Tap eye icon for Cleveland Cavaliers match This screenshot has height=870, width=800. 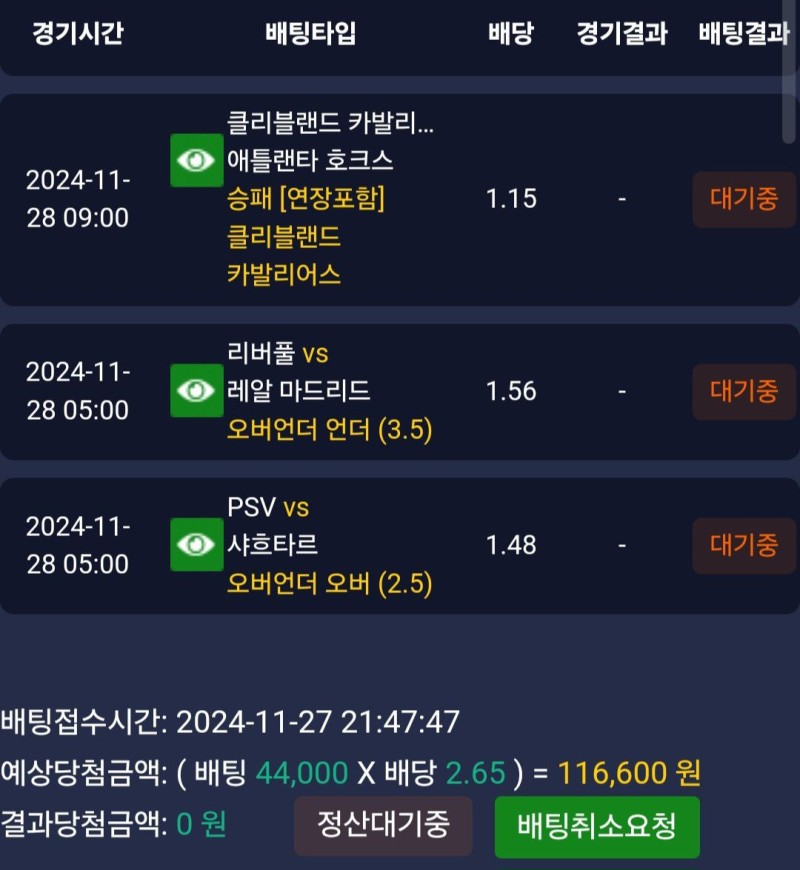(x=196, y=160)
